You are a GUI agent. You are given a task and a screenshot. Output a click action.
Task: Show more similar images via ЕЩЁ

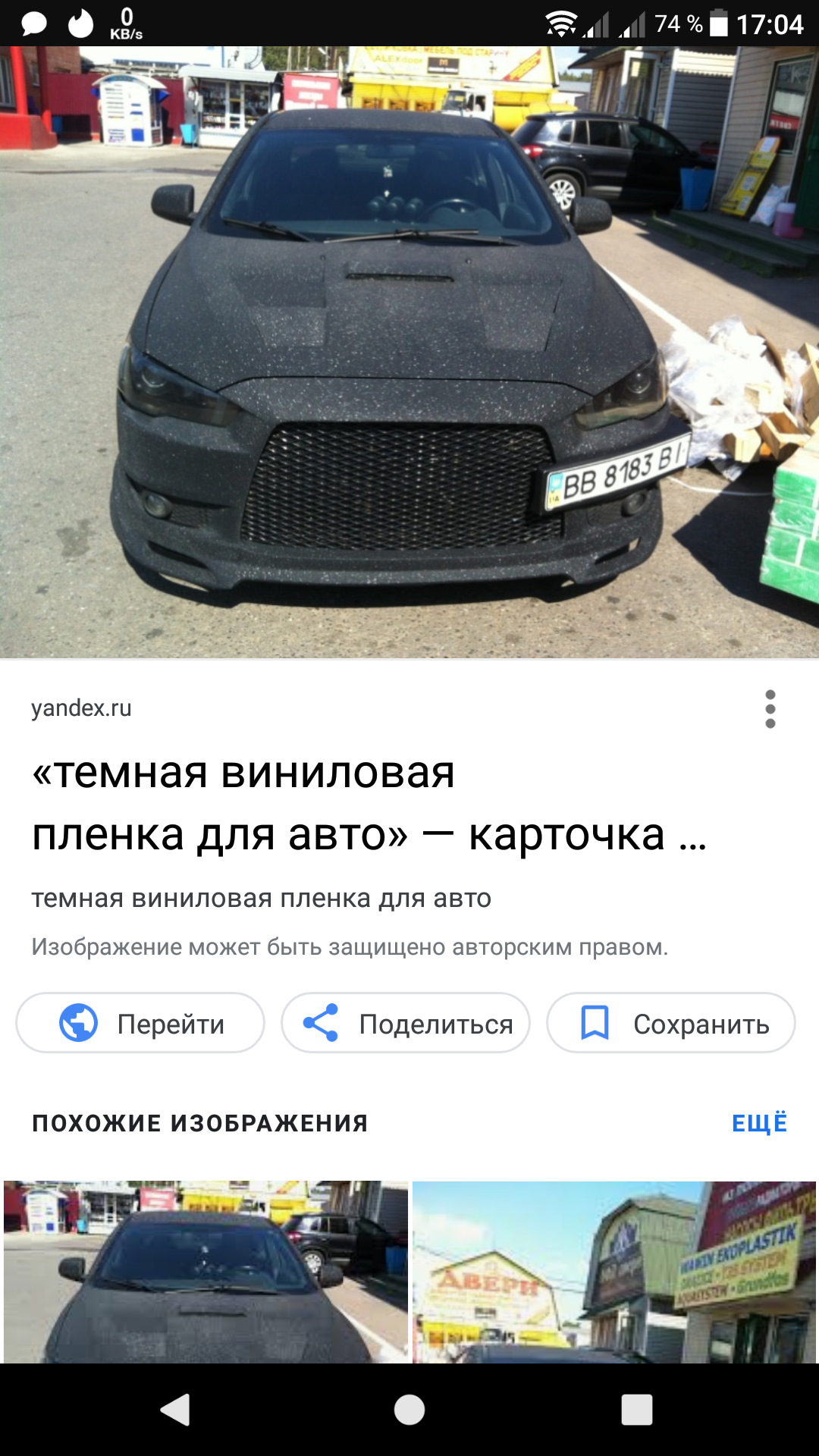(x=759, y=1123)
